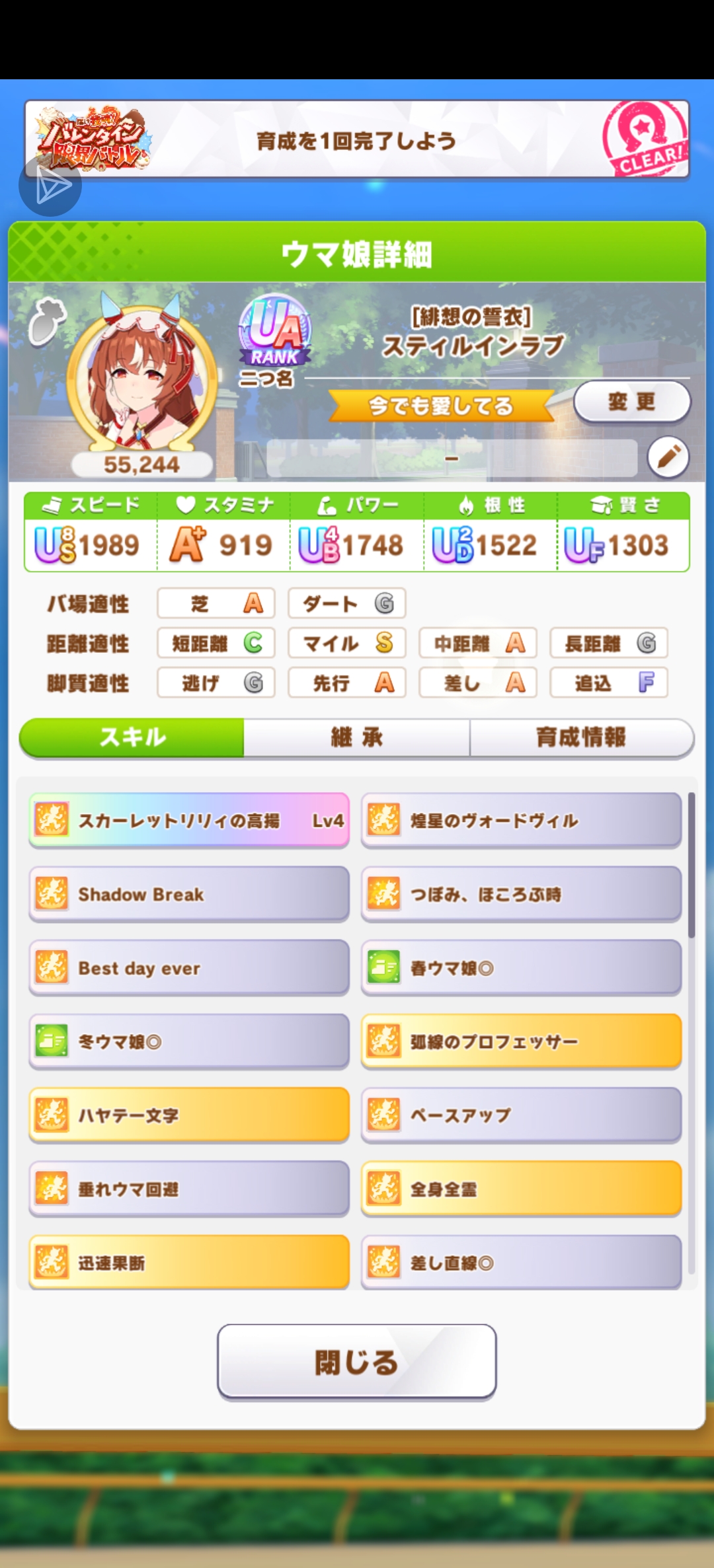
Task: Select the スキル tab
Action: point(132,737)
